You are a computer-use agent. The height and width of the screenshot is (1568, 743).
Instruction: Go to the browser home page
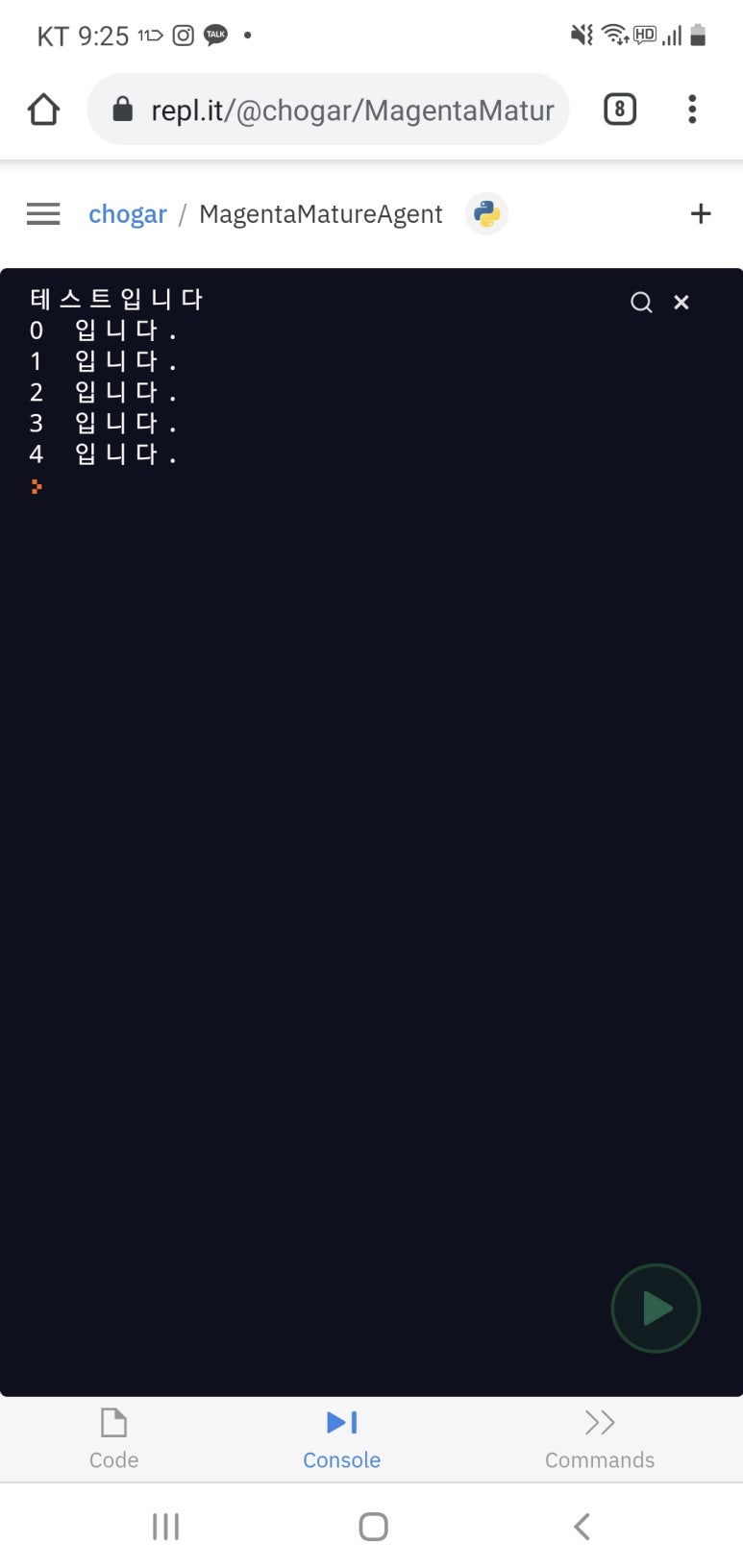pos(43,110)
